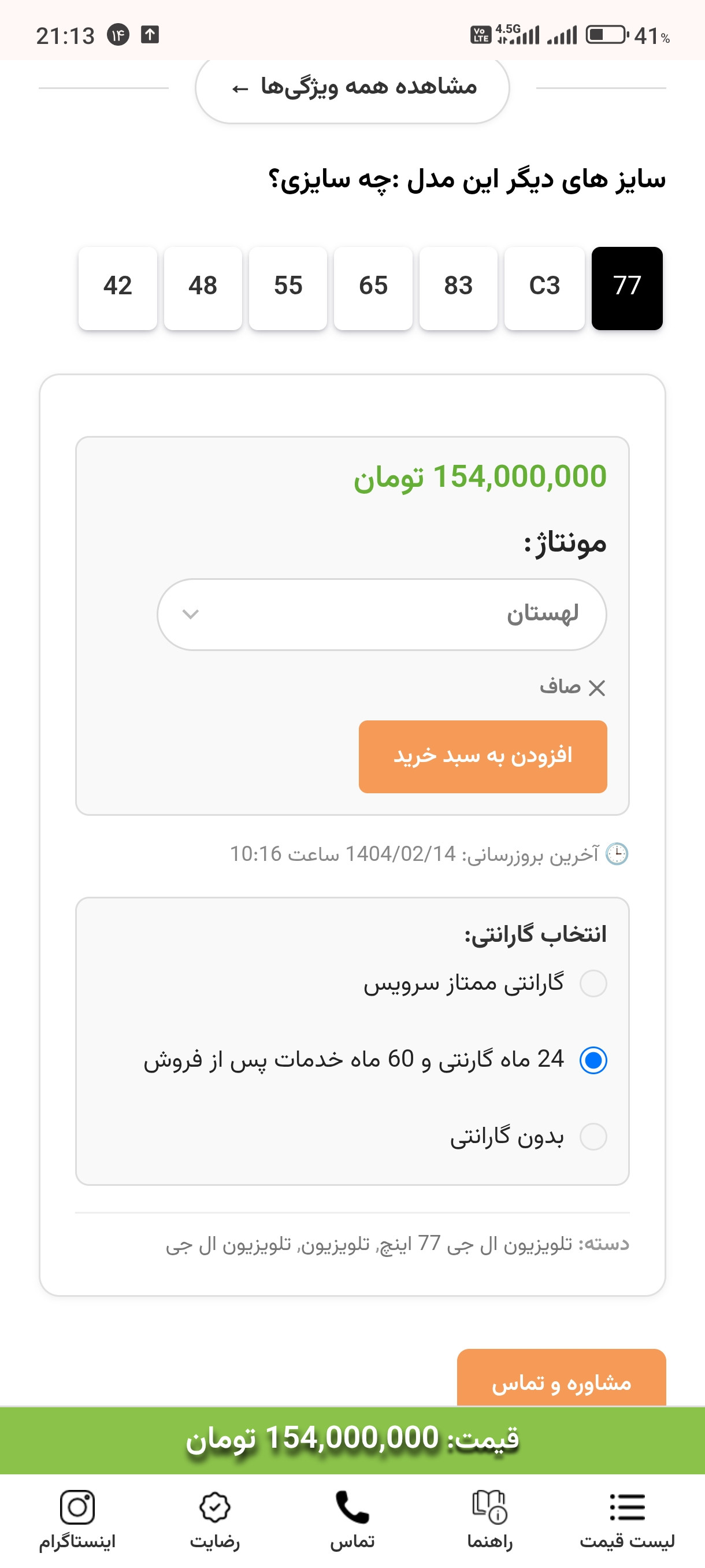Clear the selection with صاف
The height and width of the screenshot is (1568, 705).
pyautogui.click(x=572, y=687)
